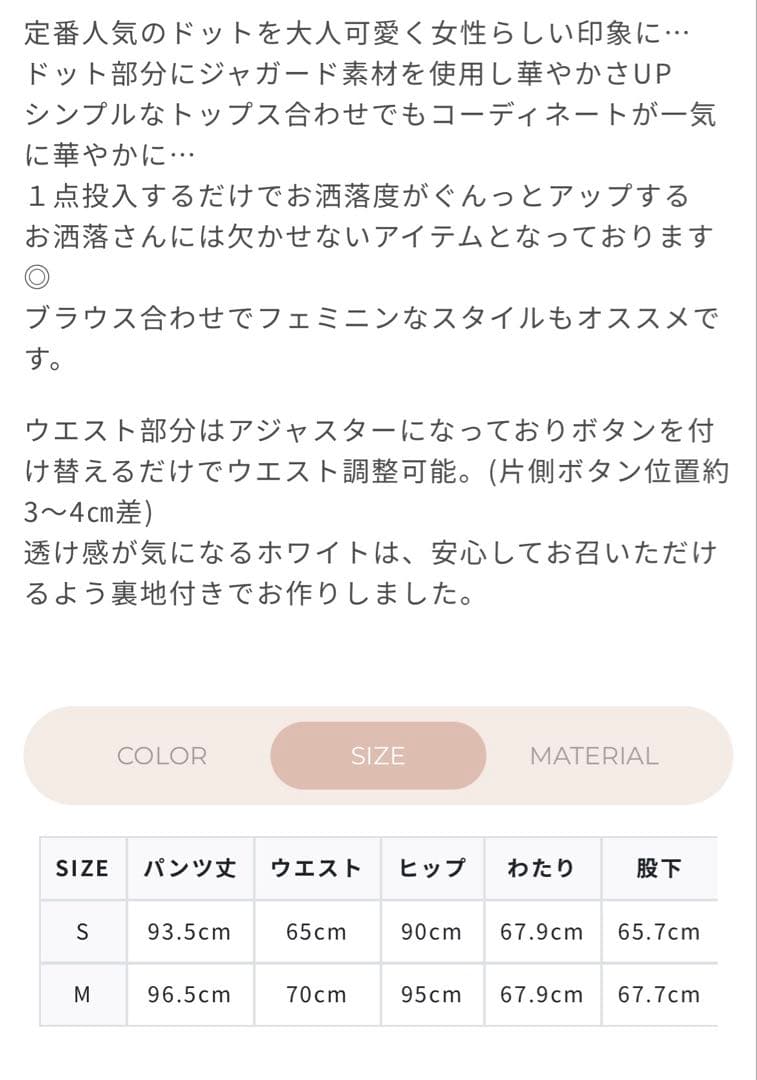Screen dimensions: 757x1080
Task: Select the S size row label
Action: [x=82, y=932]
